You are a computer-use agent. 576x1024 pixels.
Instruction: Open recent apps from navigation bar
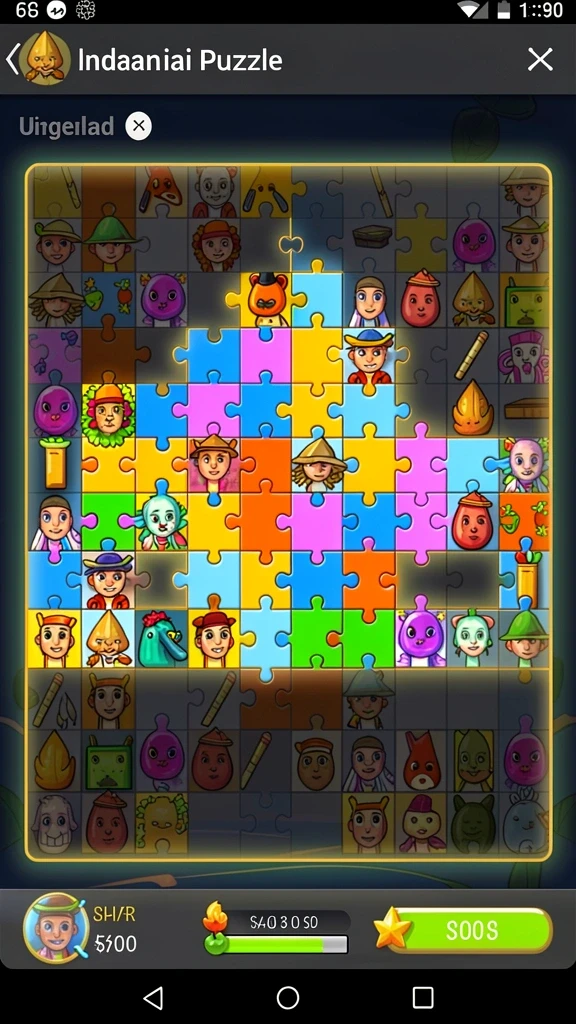[x=423, y=997]
